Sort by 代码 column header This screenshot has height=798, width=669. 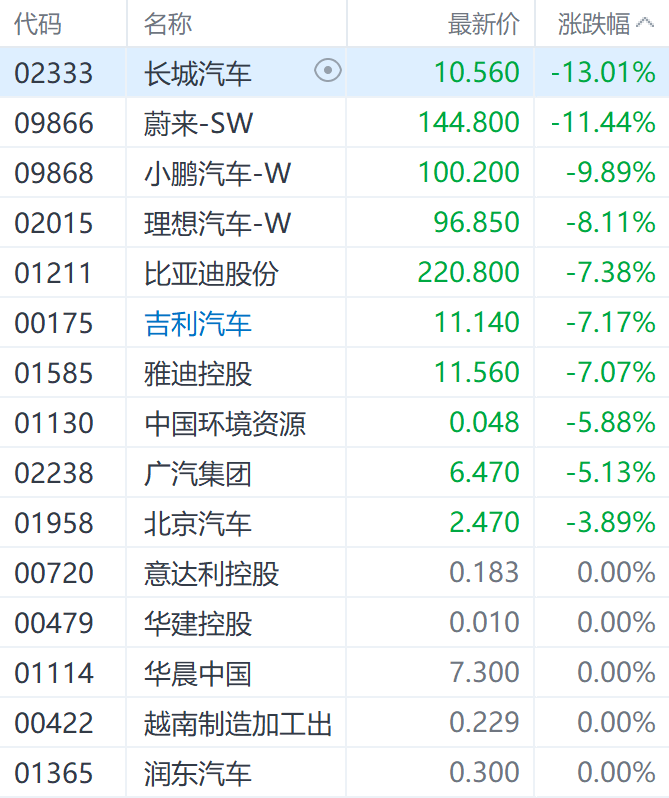37,24
